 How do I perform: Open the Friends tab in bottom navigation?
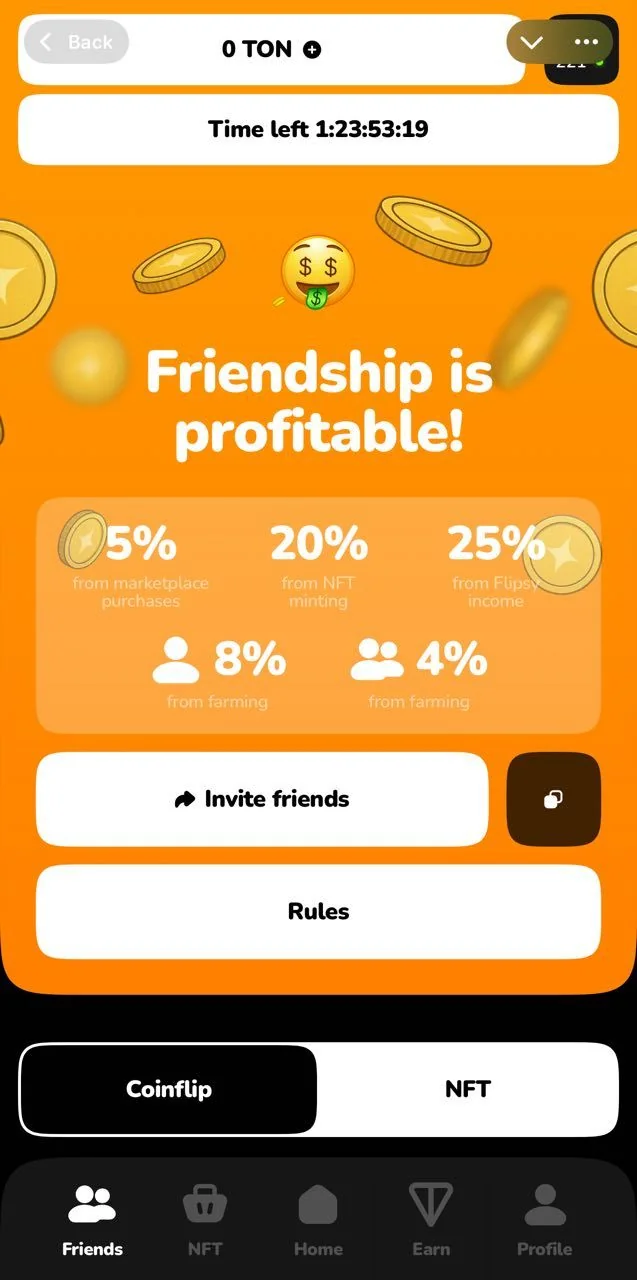coord(92,1221)
